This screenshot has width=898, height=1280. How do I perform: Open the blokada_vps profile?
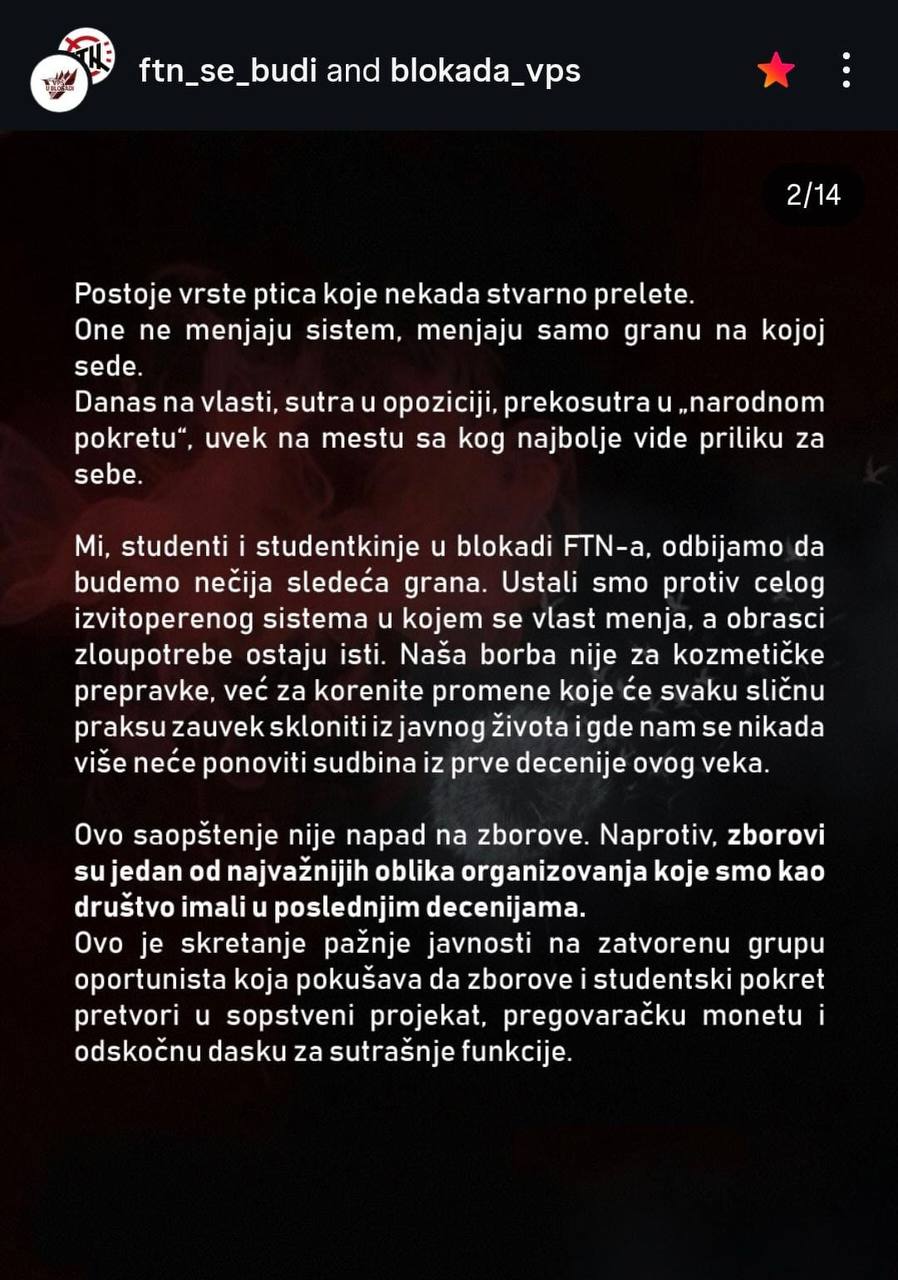pos(487,71)
